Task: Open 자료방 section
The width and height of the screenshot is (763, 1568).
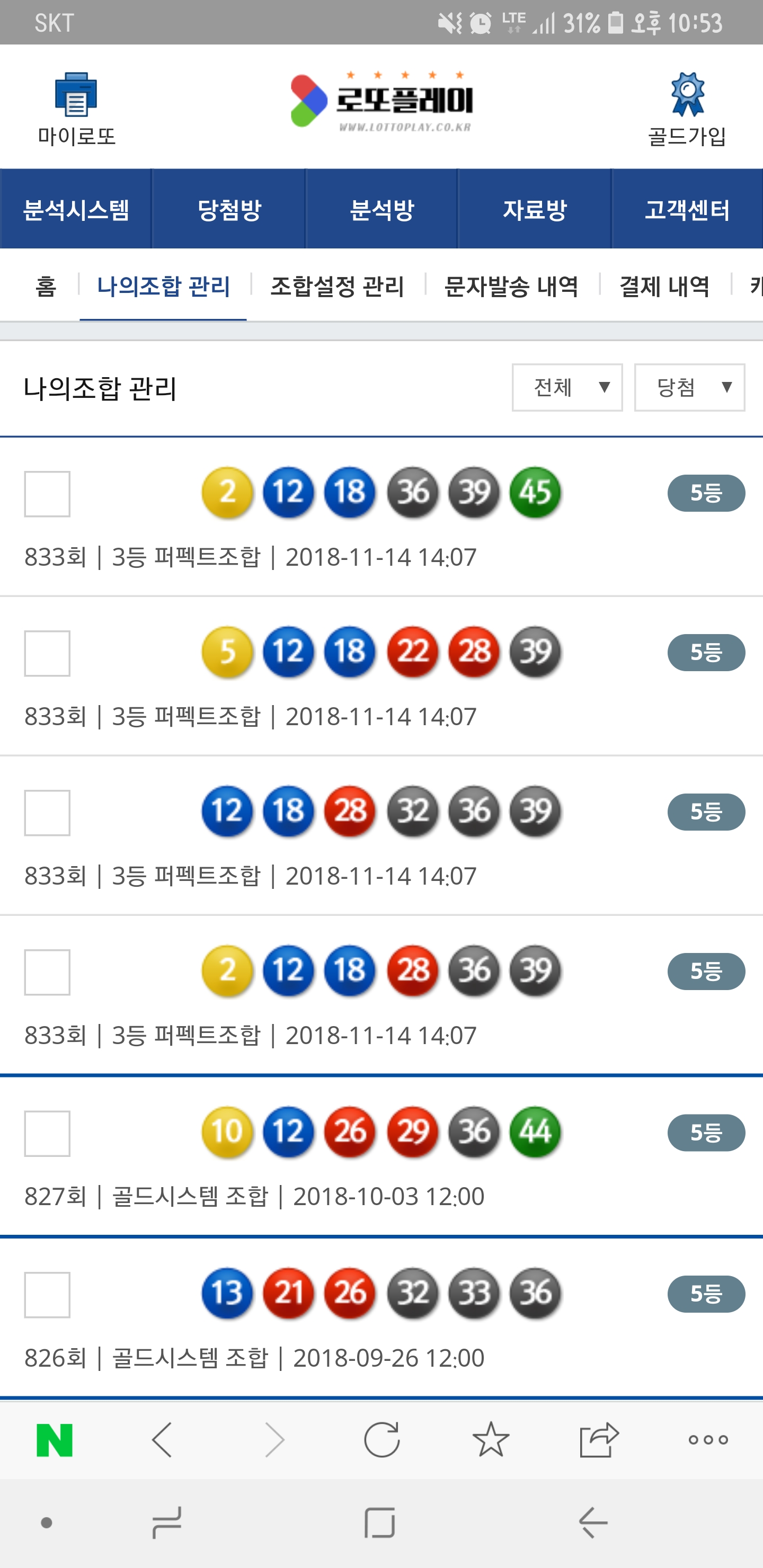Action: coord(535,209)
